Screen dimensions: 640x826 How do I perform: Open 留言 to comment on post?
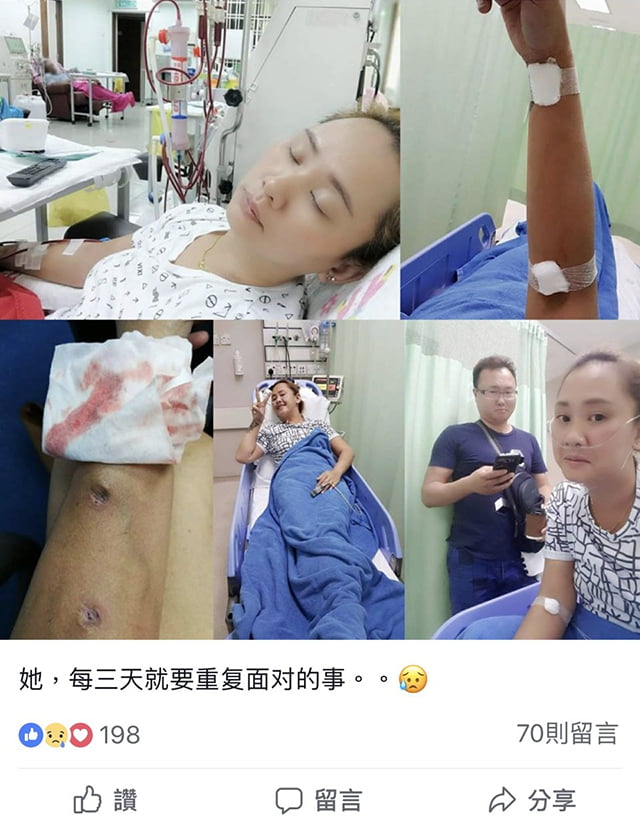point(318,799)
